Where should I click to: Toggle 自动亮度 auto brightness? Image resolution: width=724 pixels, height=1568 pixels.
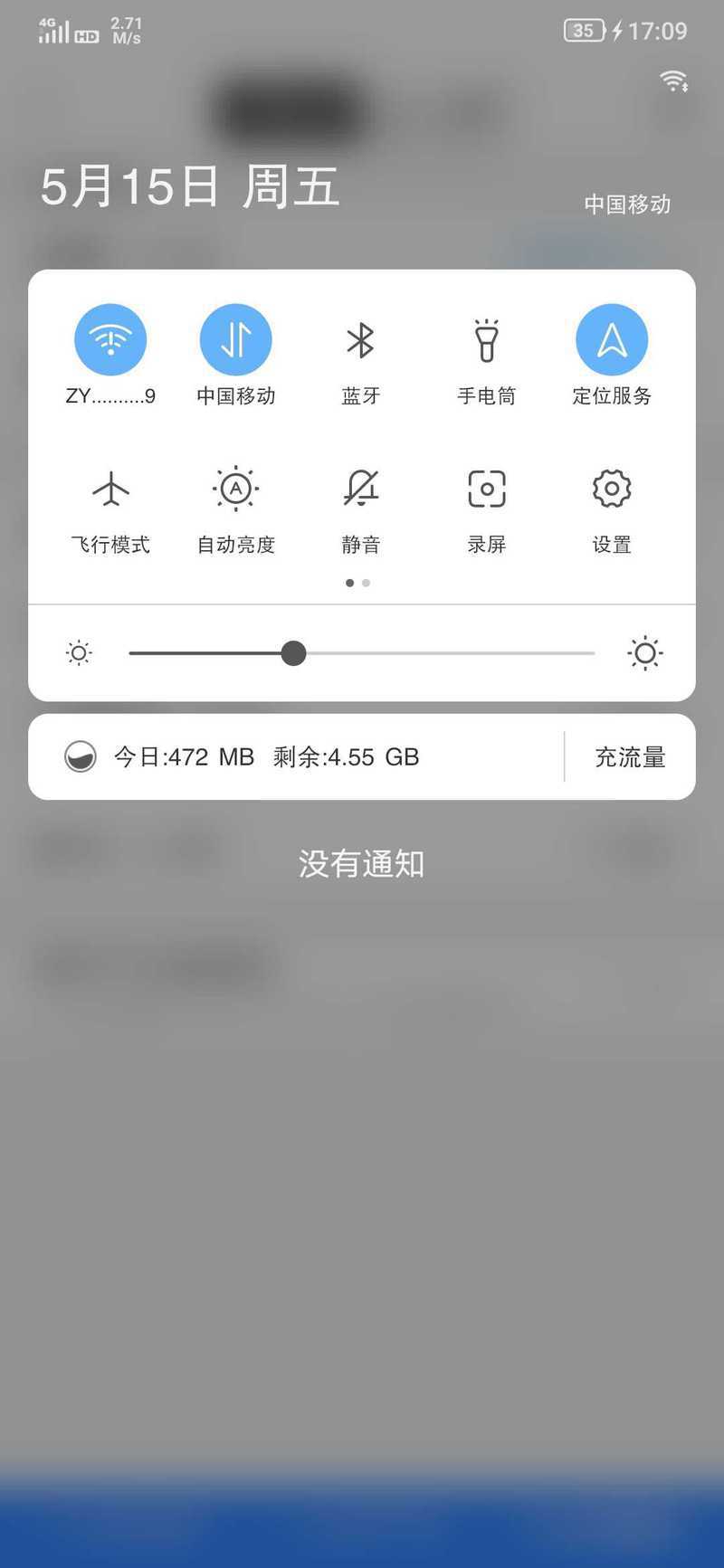click(235, 489)
